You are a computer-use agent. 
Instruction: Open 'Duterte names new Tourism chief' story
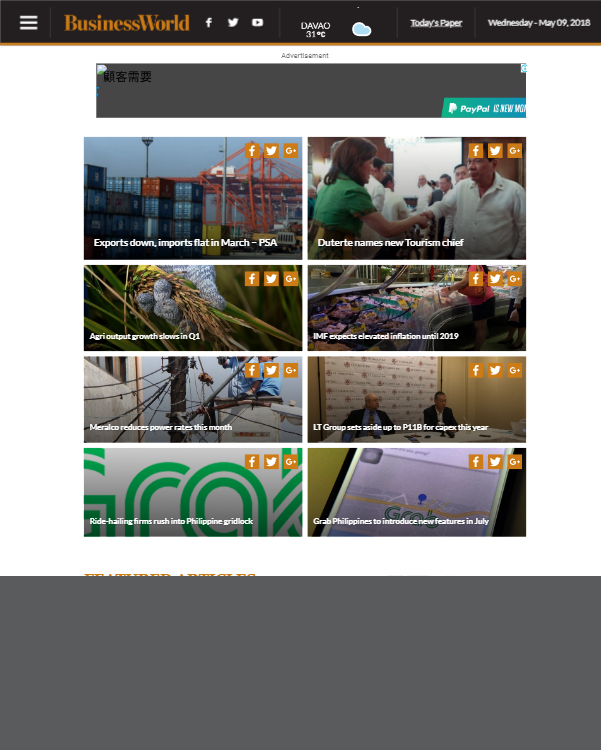pyautogui.click(x=390, y=242)
